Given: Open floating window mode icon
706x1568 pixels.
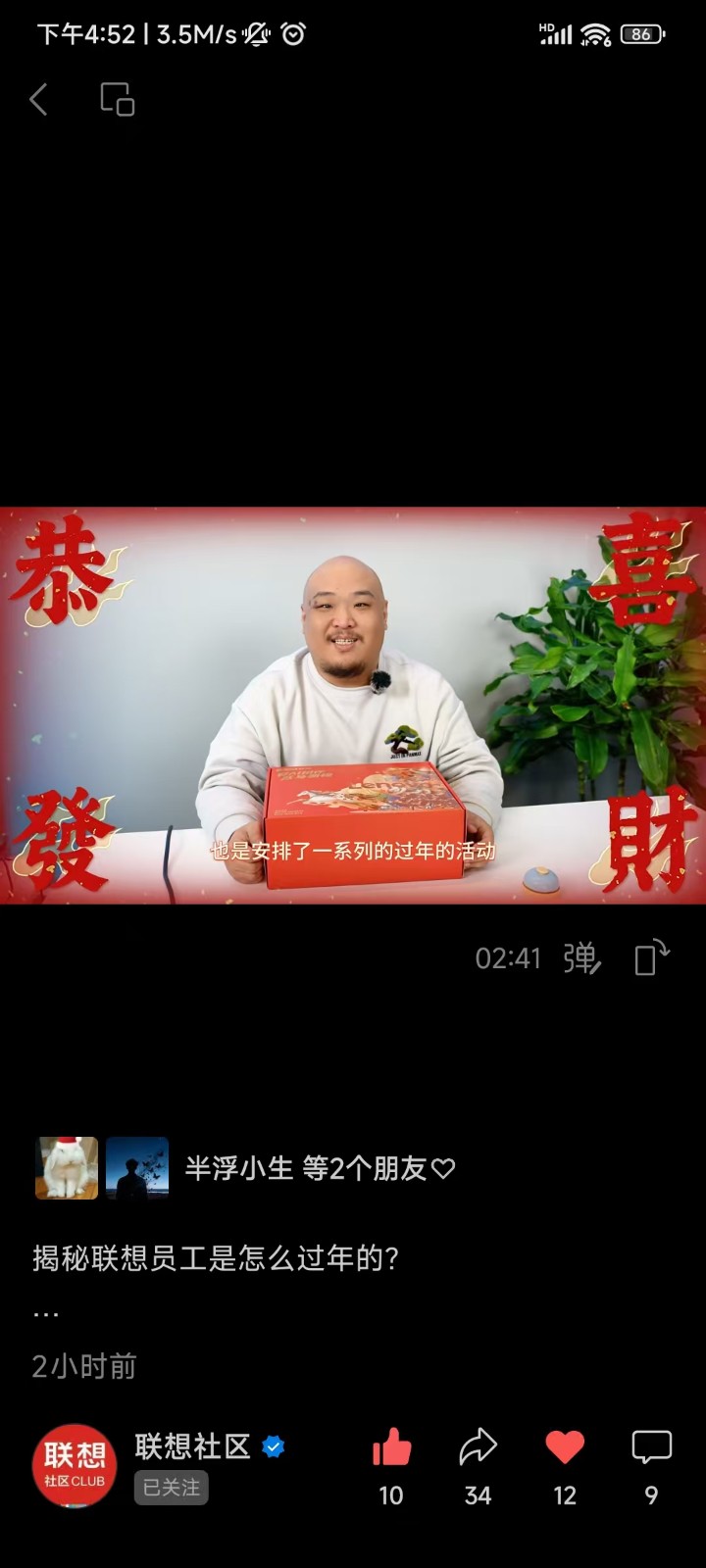Looking at the screenshot, I should click(118, 99).
